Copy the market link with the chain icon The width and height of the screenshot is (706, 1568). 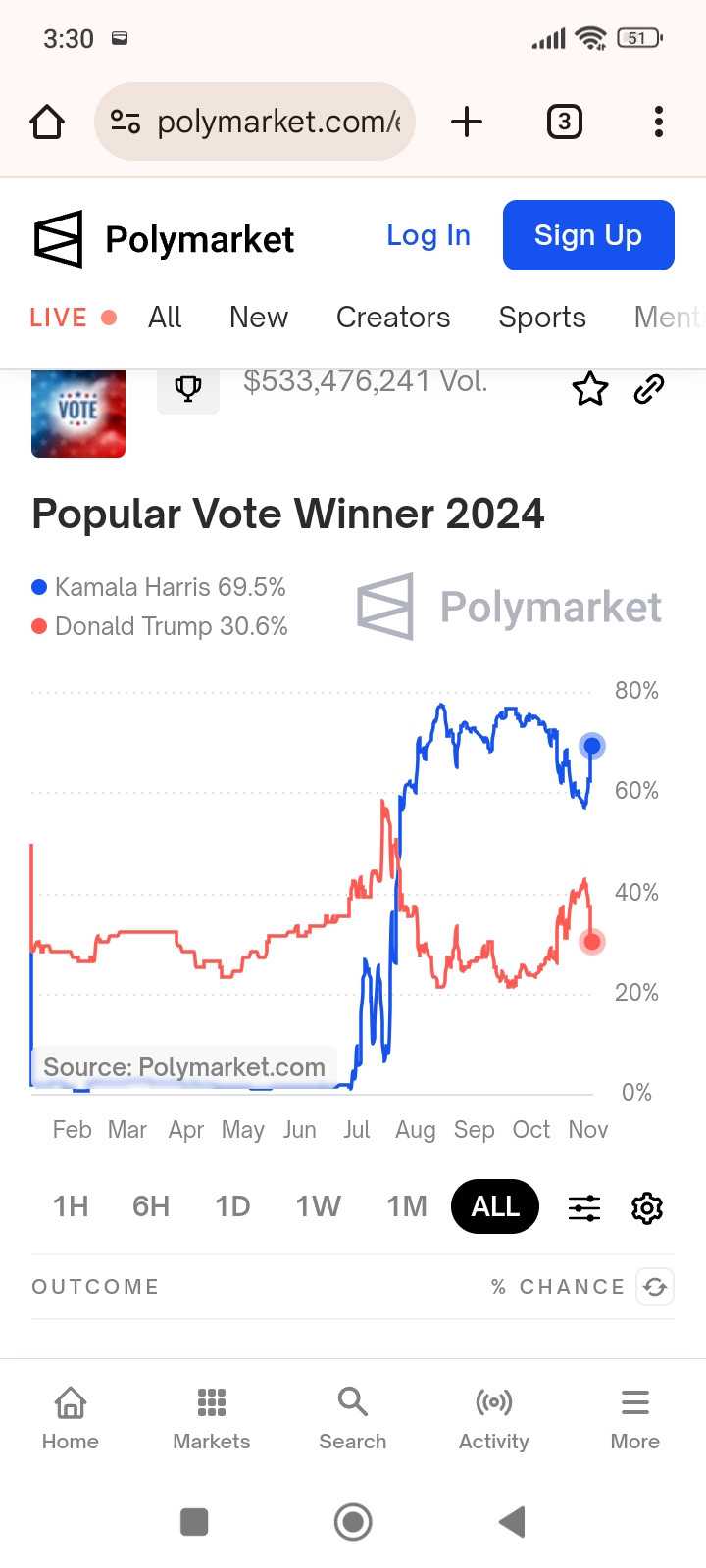click(x=649, y=389)
